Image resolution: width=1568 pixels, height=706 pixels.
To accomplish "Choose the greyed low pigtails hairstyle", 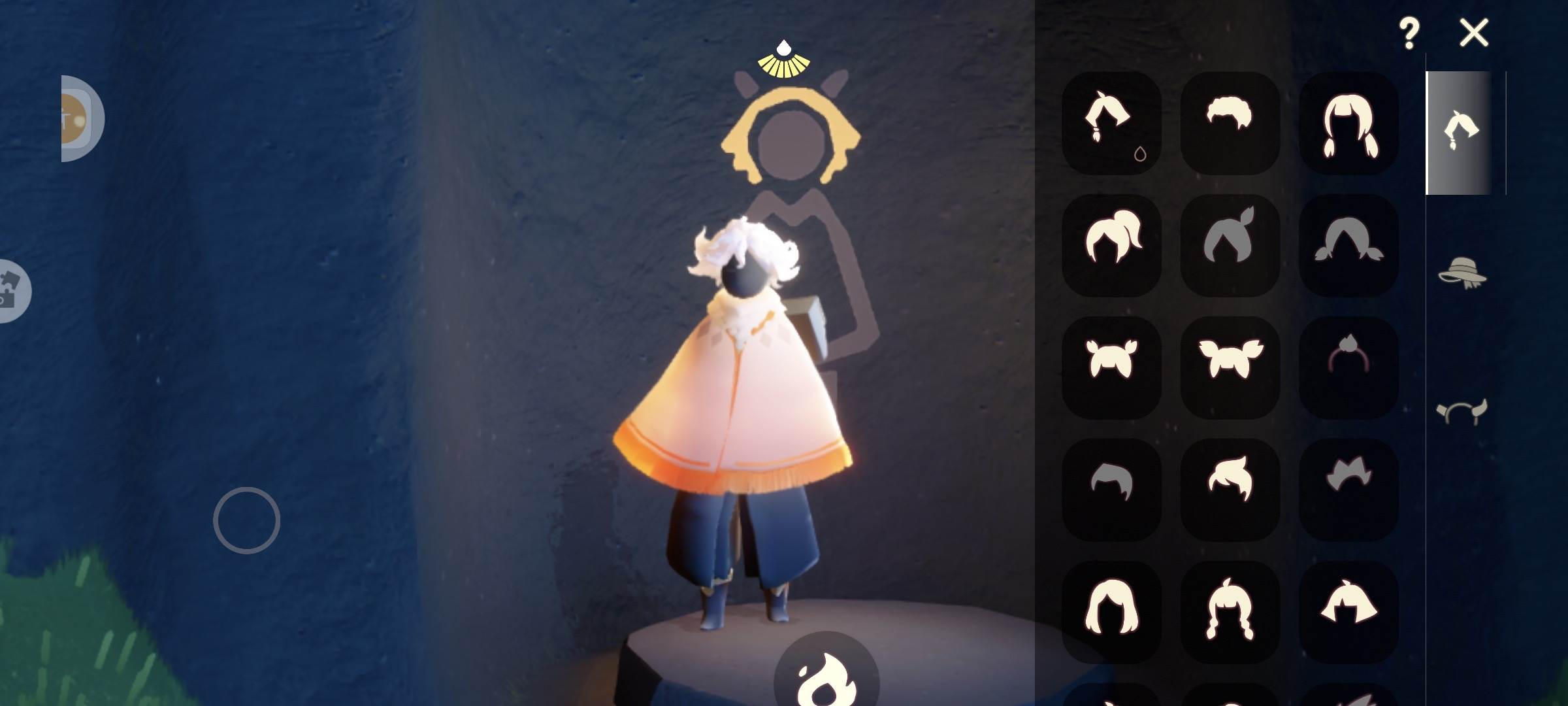I will click(1348, 244).
